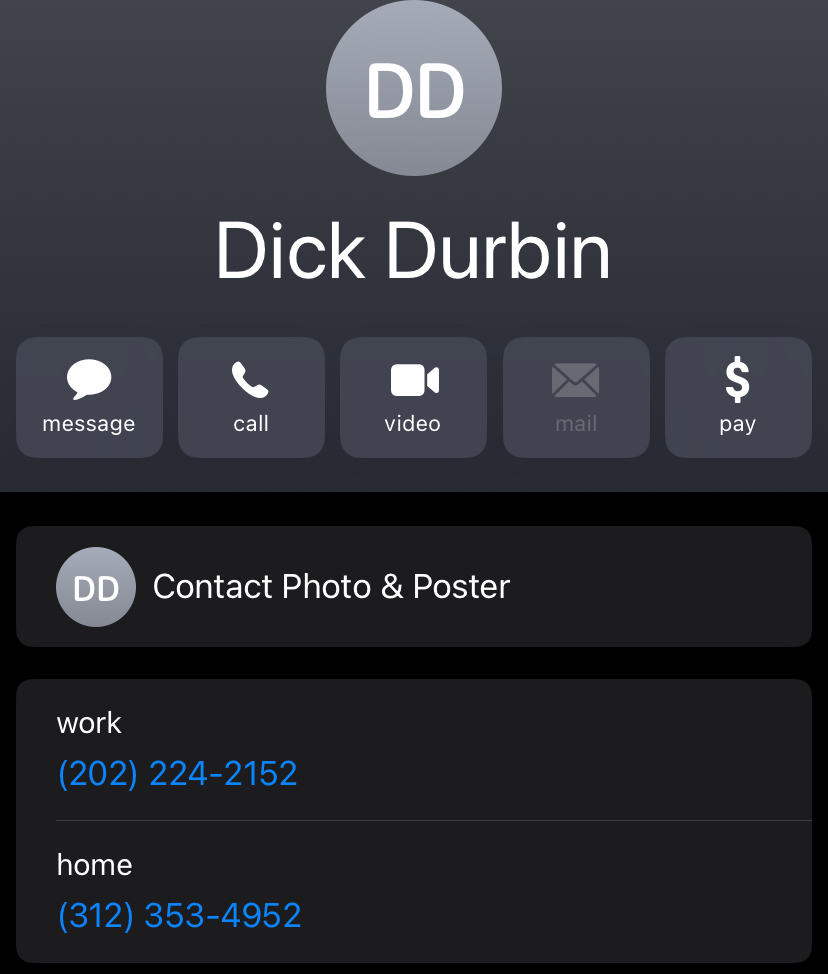
Task: Call the work number (202) 224-2152
Action: [x=178, y=774]
